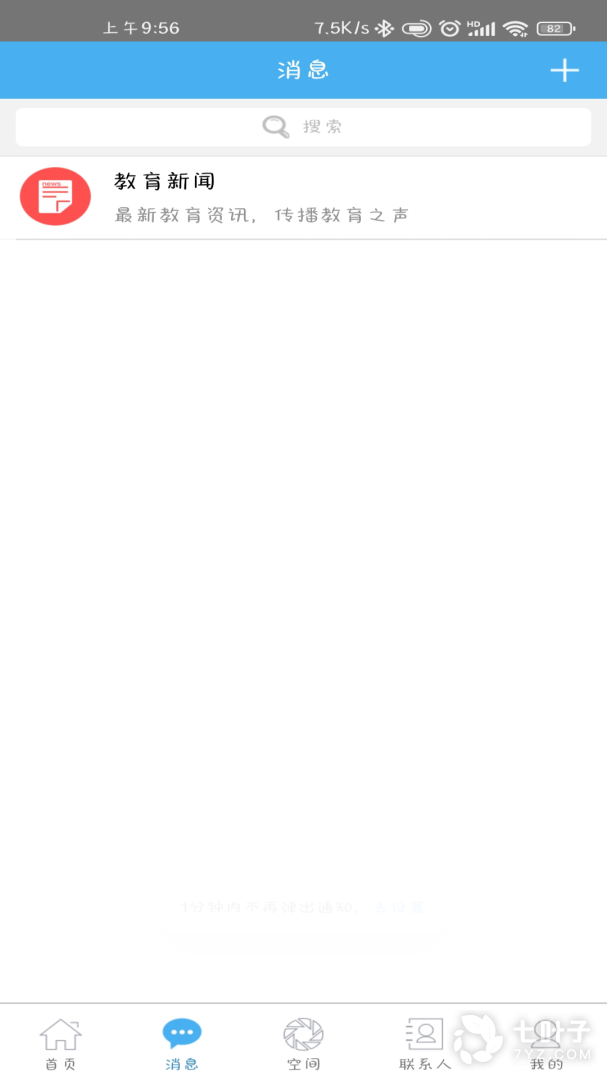Open the 联系人 contacts tab
607x1080 pixels.
pos(425,1043)
